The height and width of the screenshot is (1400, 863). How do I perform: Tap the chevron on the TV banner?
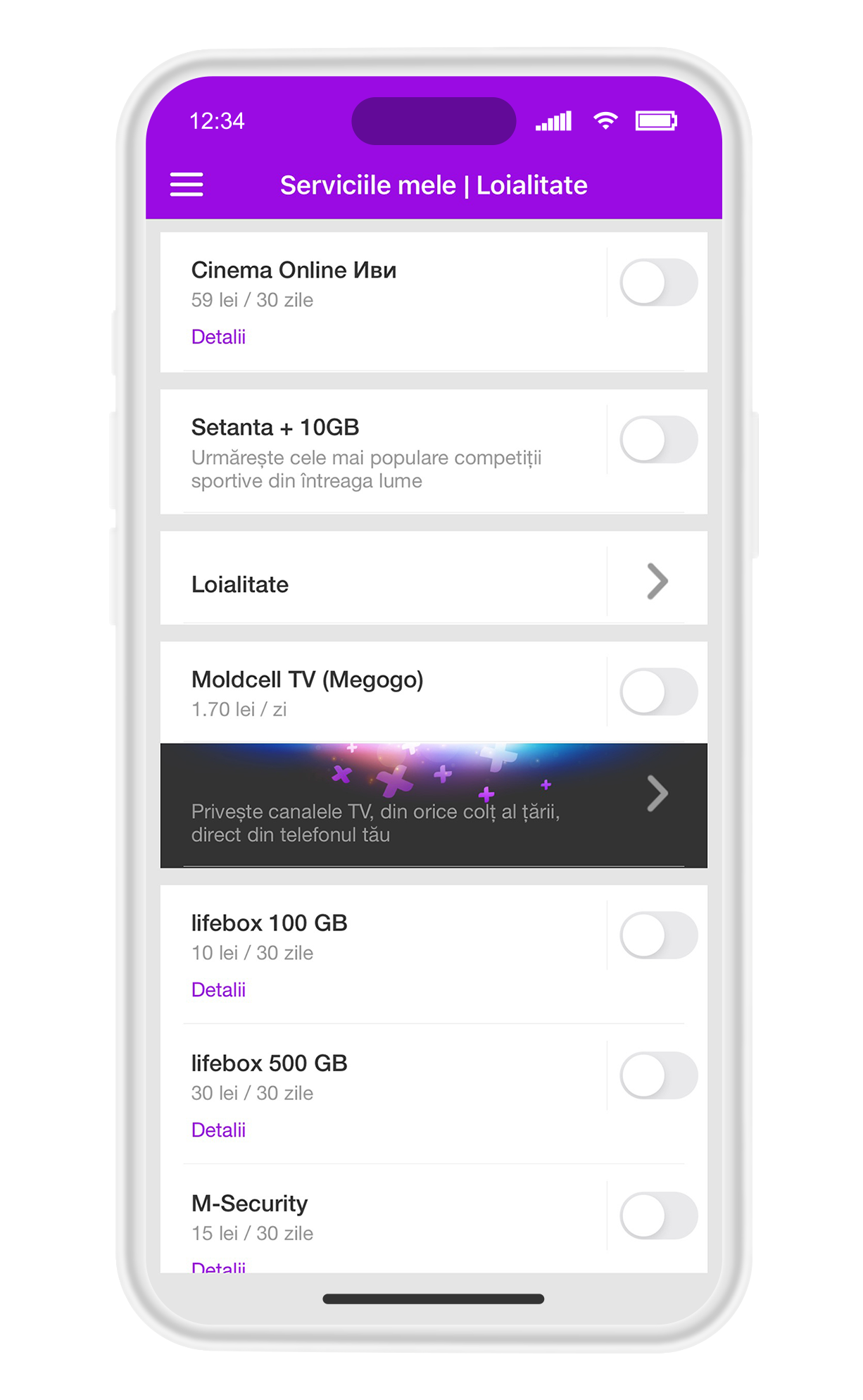657,794
